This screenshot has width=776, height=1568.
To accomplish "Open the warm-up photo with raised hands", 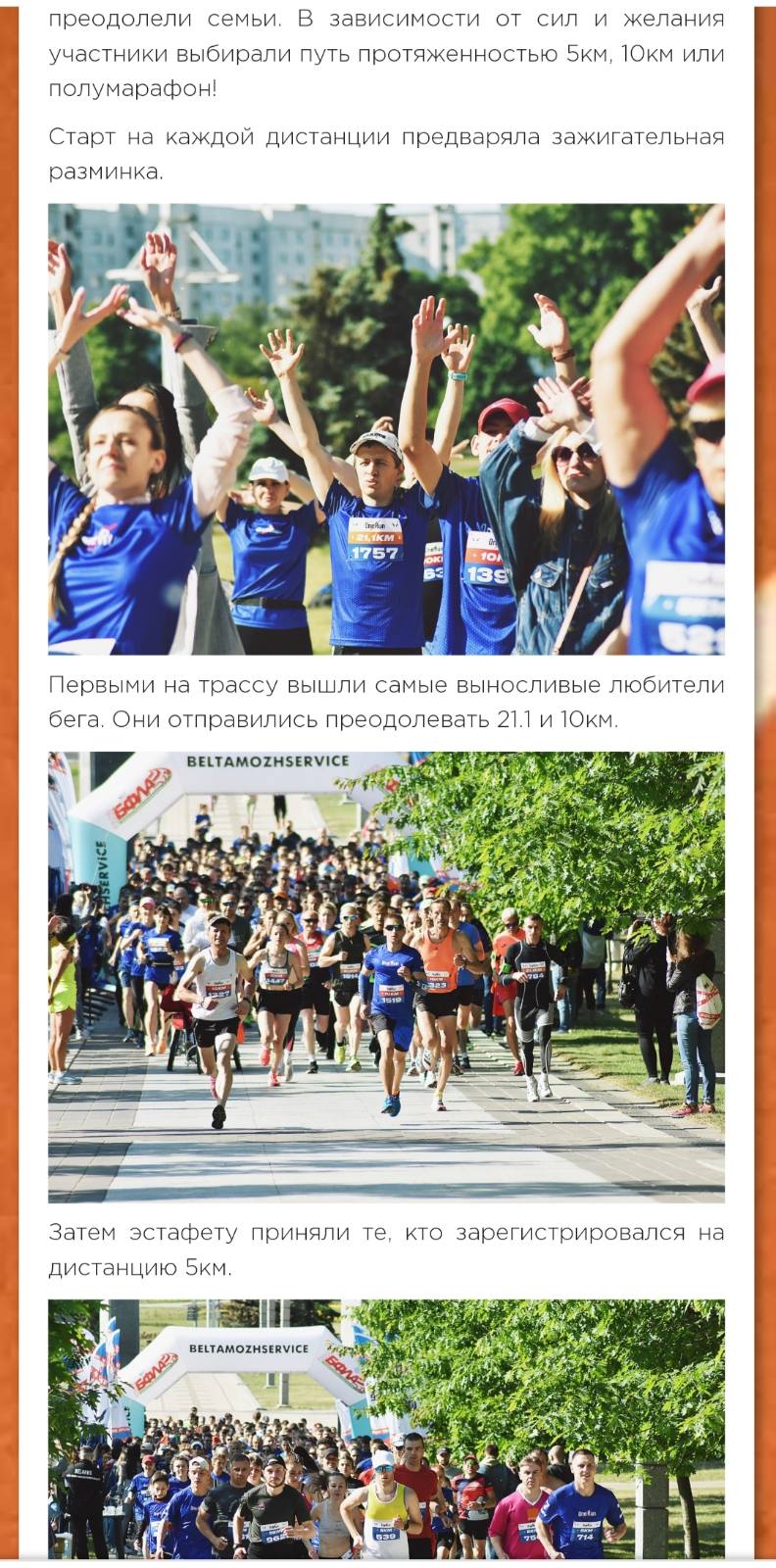I will (386, 428).
